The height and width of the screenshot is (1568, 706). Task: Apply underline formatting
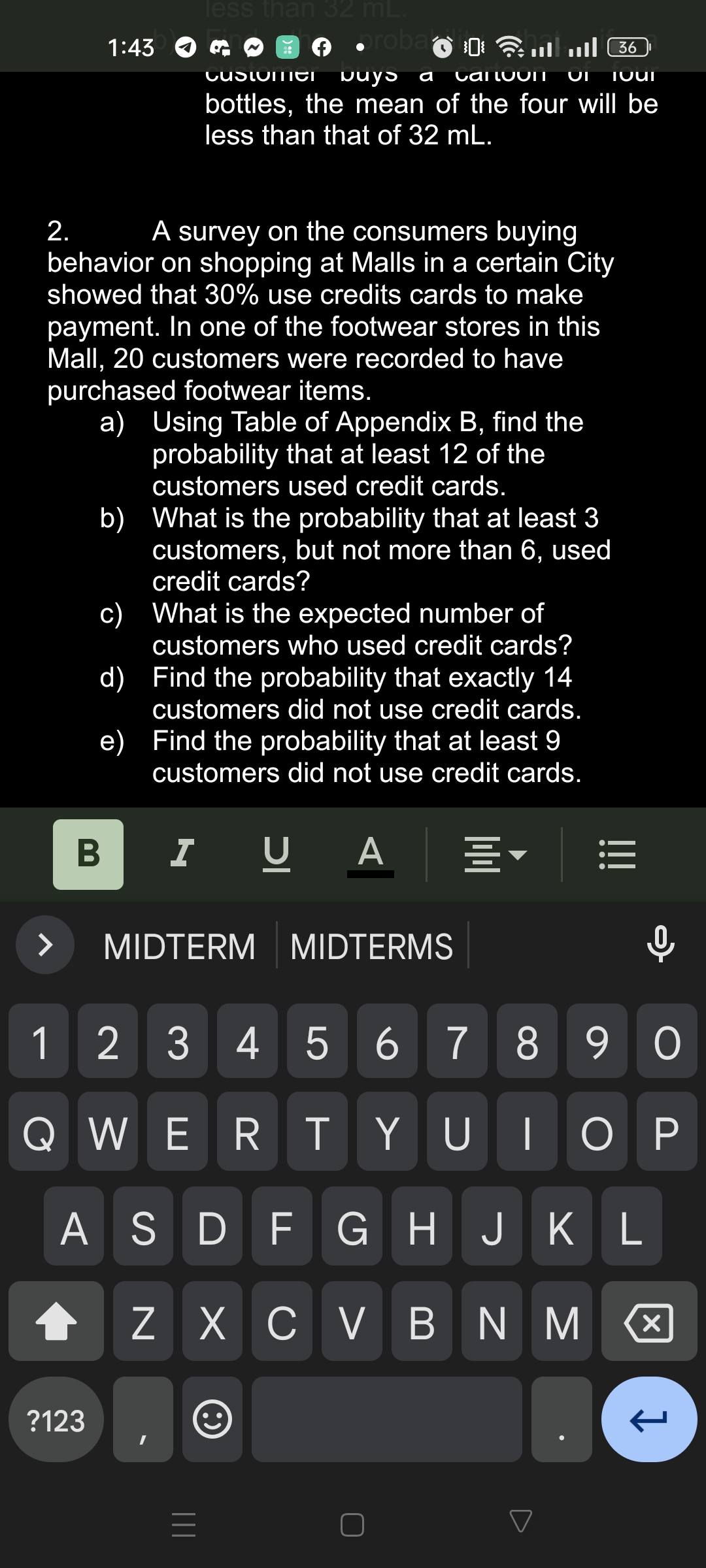pos(277,855)
